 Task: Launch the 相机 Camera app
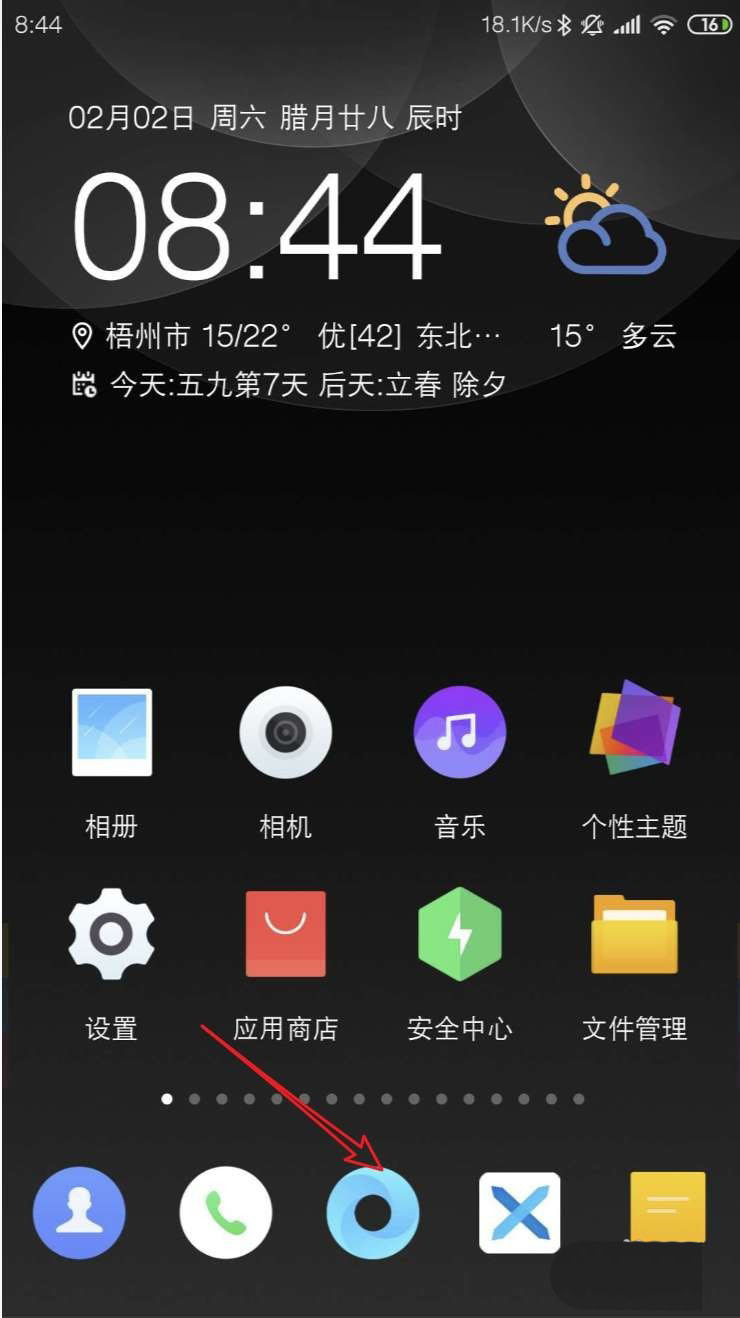[285, 732]
